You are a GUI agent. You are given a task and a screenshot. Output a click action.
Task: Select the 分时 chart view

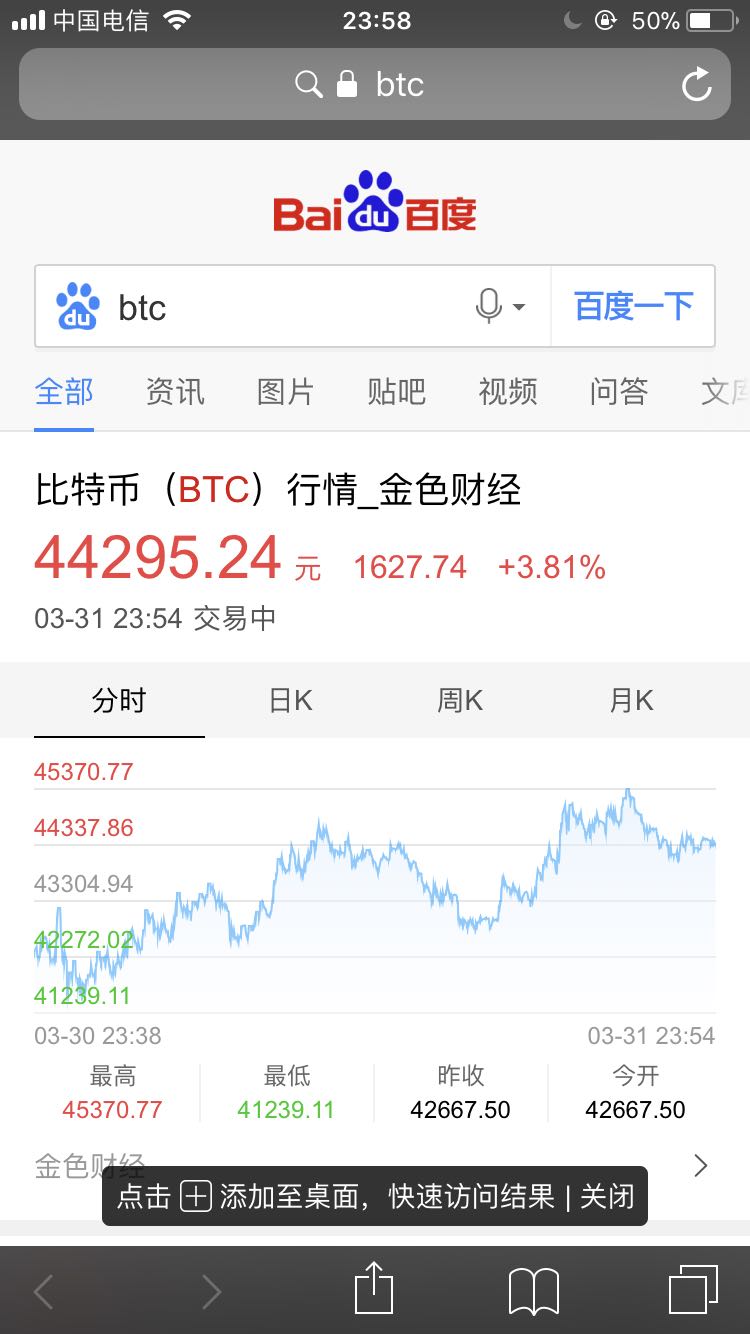coord(119,700)
